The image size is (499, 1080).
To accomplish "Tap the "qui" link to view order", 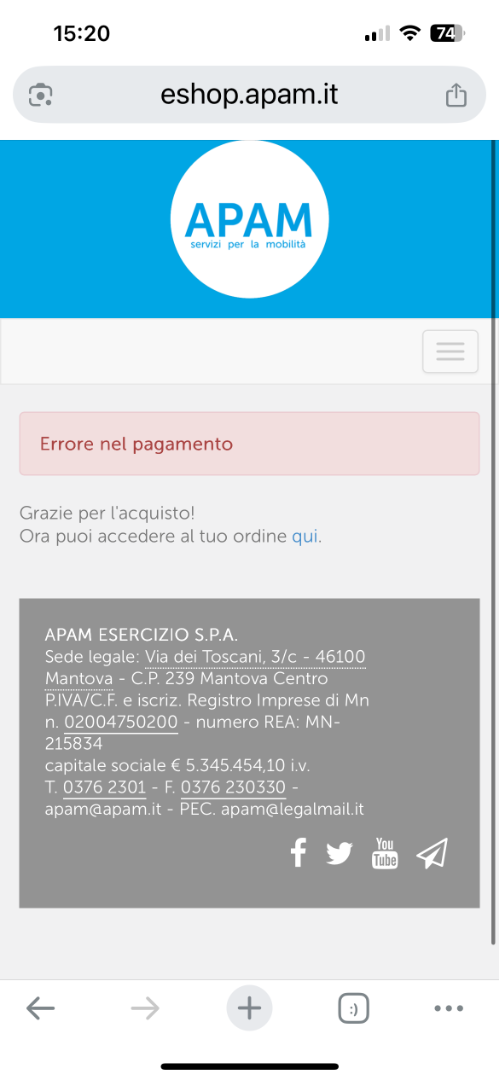I will 305,537.
